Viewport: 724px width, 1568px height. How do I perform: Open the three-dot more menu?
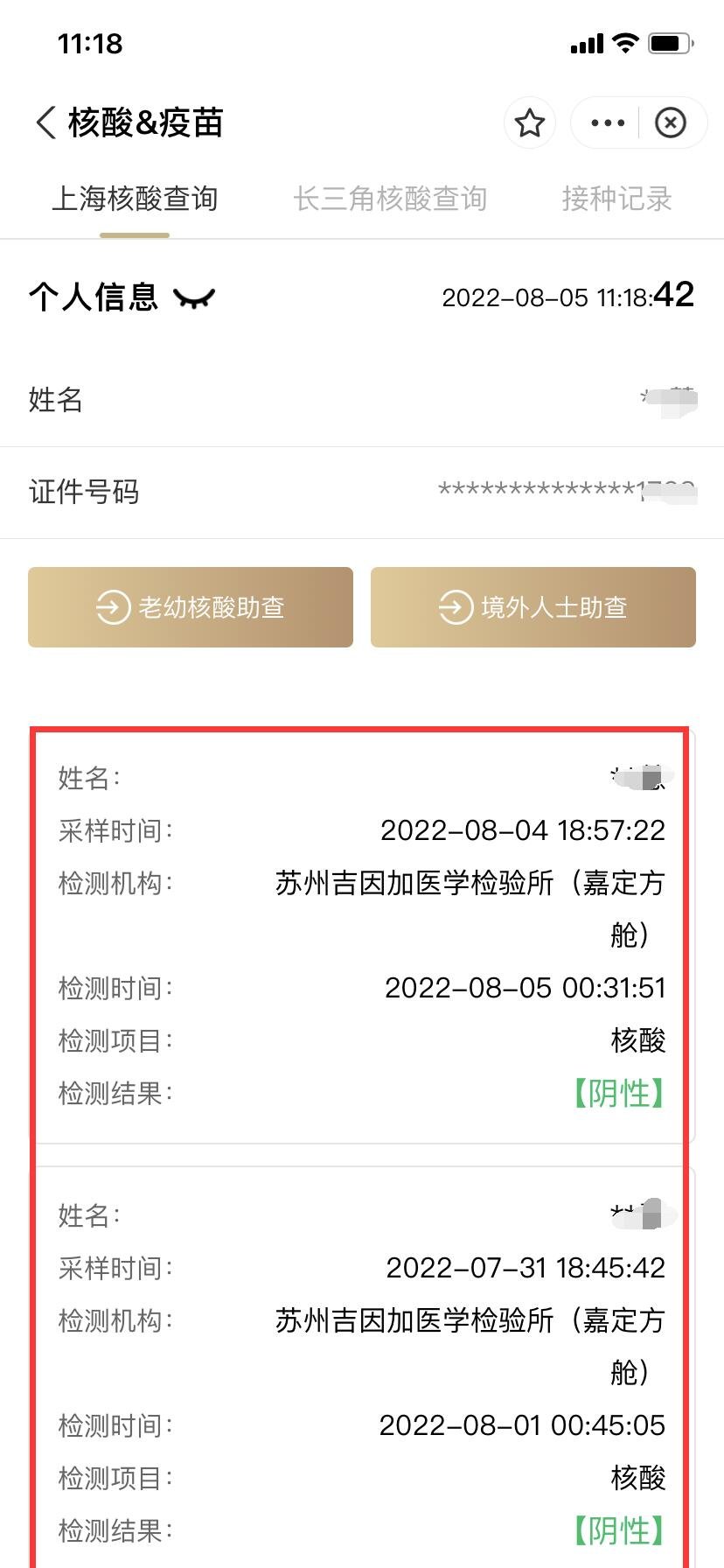608,122
